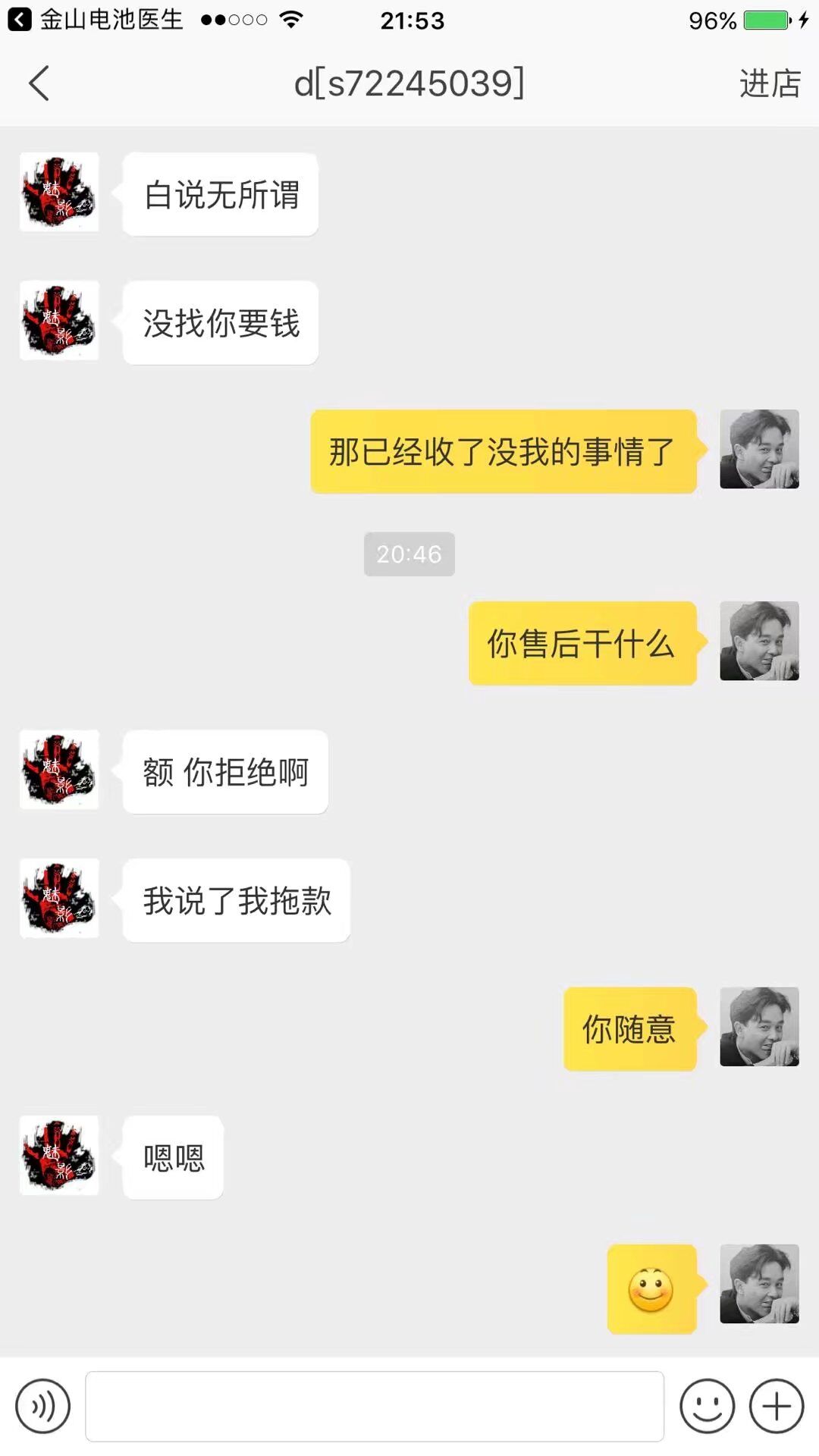This screenshot has width=819, height=1456.
Task: Open the plus attachments menu
Action: point(777,1407)
